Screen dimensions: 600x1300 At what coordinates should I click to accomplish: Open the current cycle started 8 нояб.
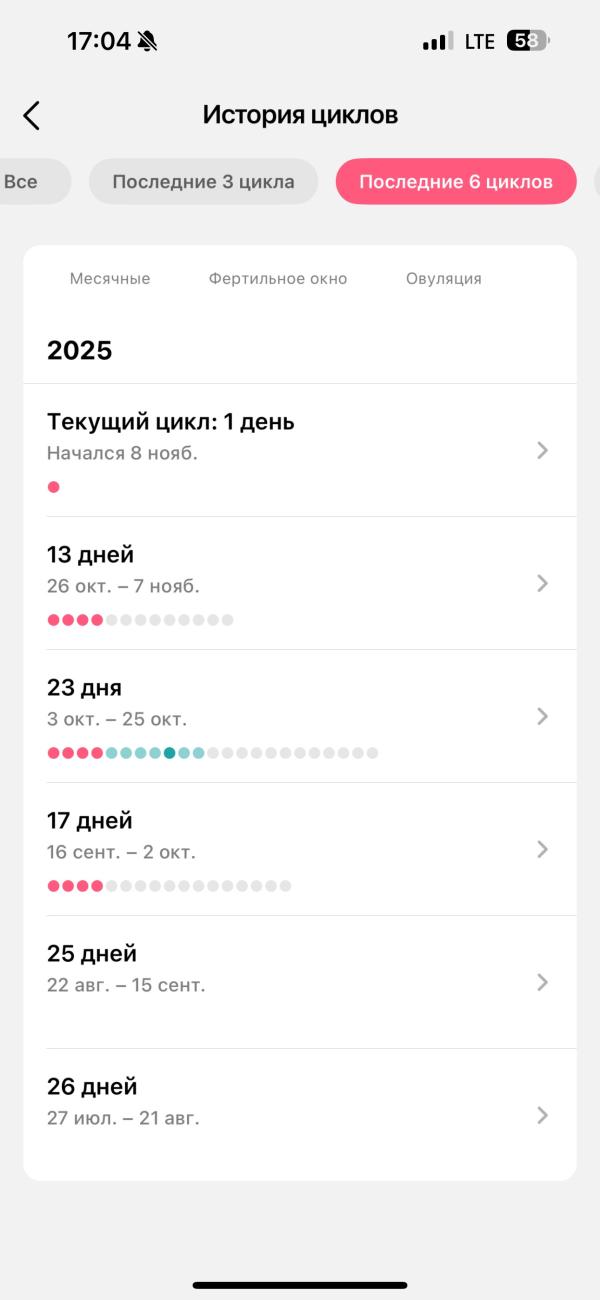point(300,450)
